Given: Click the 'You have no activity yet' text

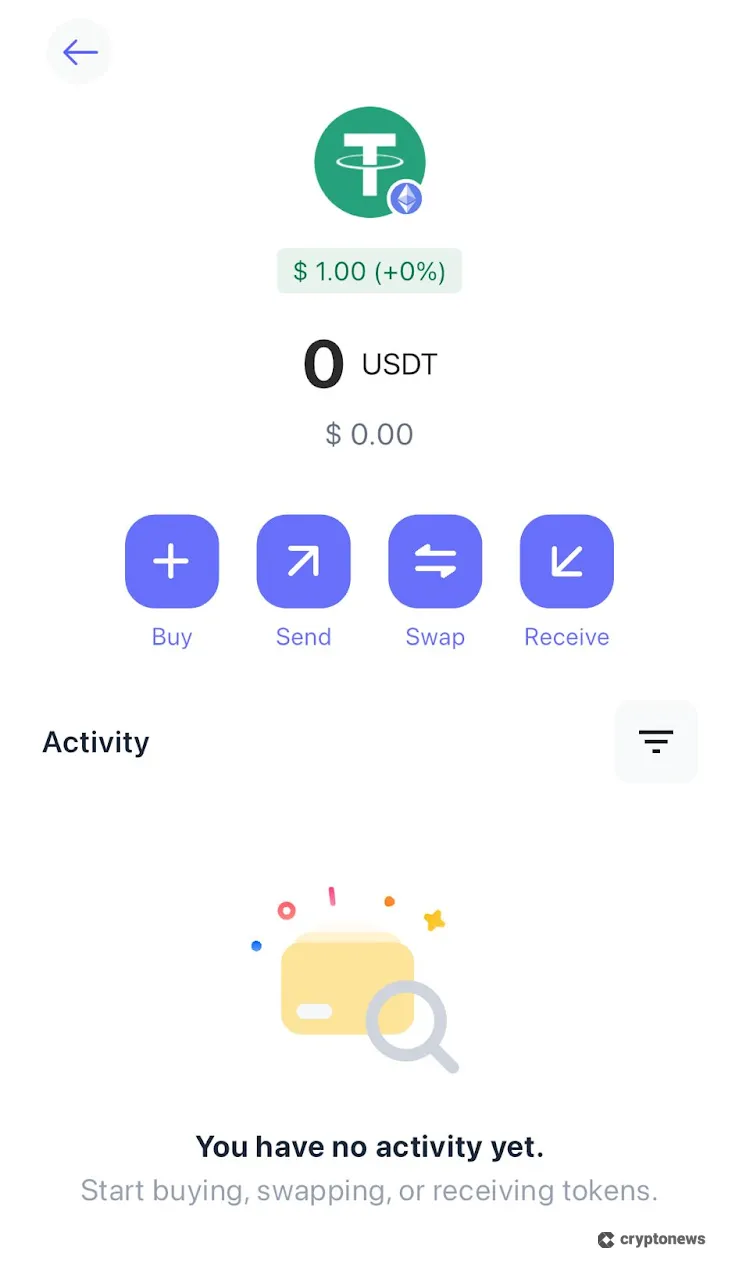Looking at the screenshot, I should tap(369, 1146).
